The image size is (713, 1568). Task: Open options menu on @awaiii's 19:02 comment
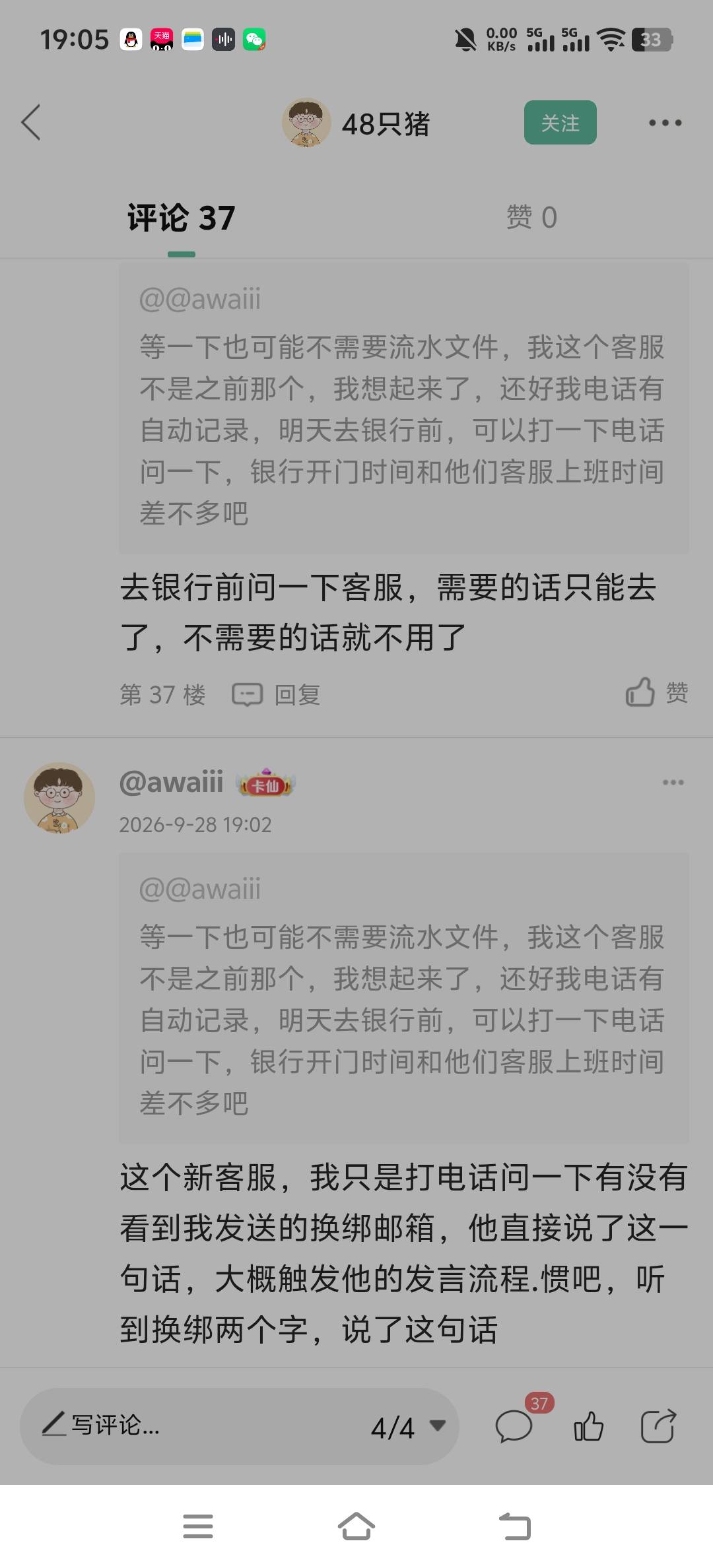click(673, 782)
